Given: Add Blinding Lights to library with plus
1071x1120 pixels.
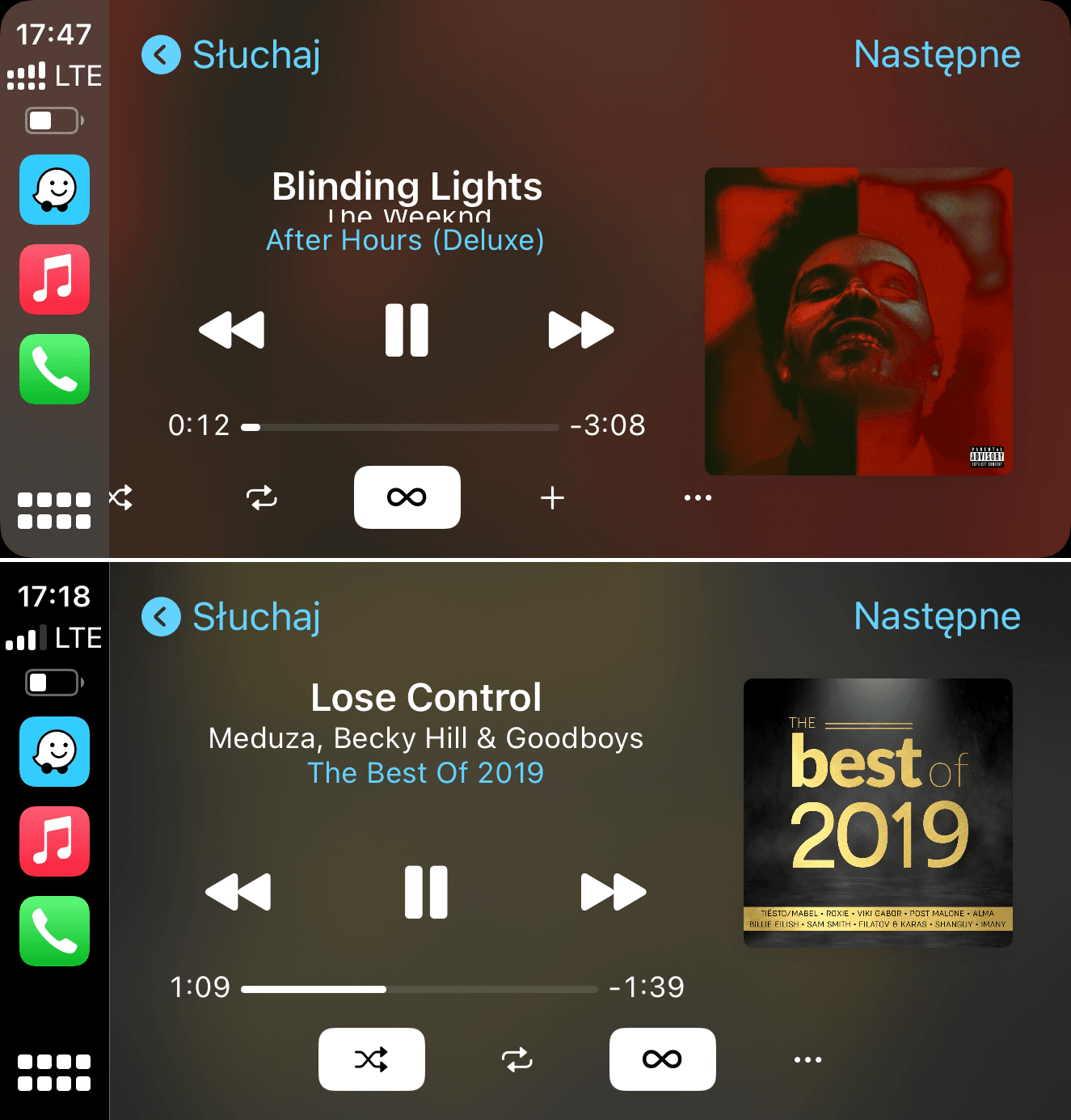Looking at the screenshot, I should pos(552,497).
